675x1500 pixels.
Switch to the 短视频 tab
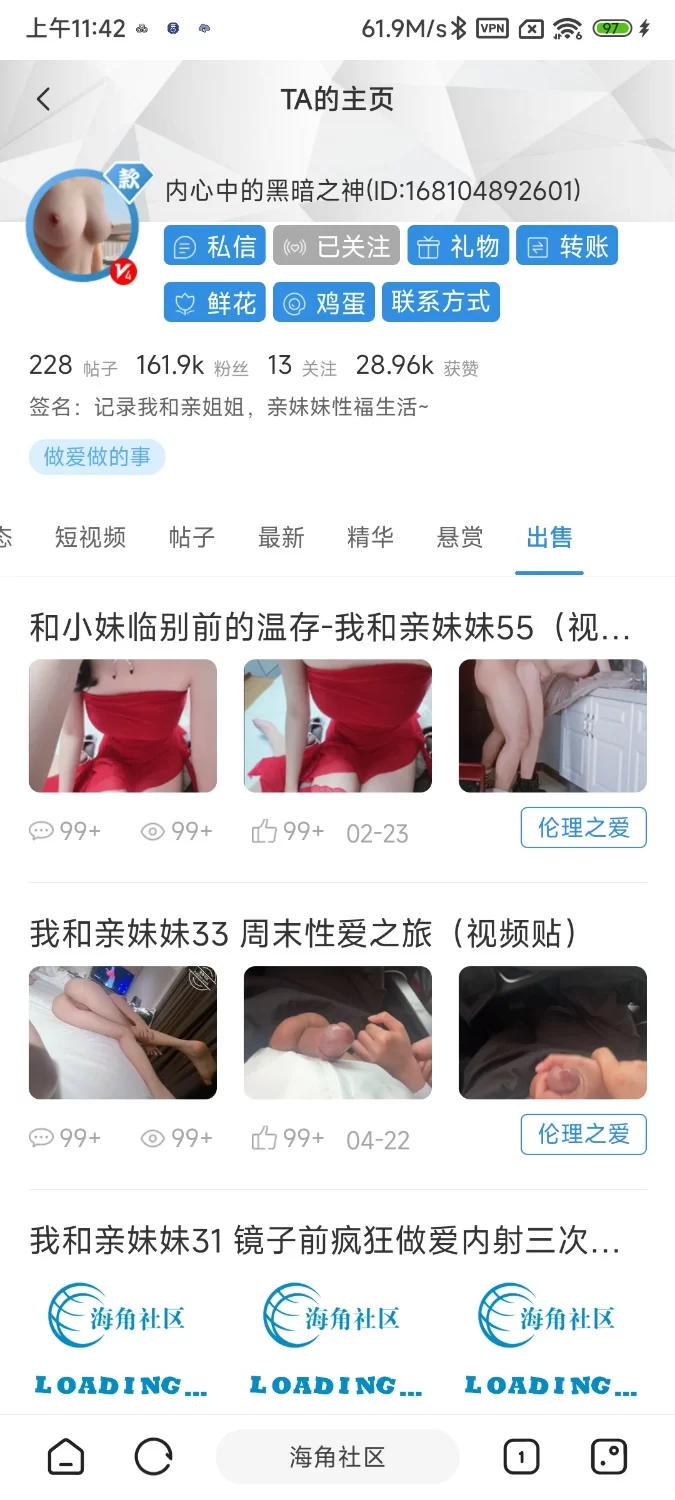point(90,537)
